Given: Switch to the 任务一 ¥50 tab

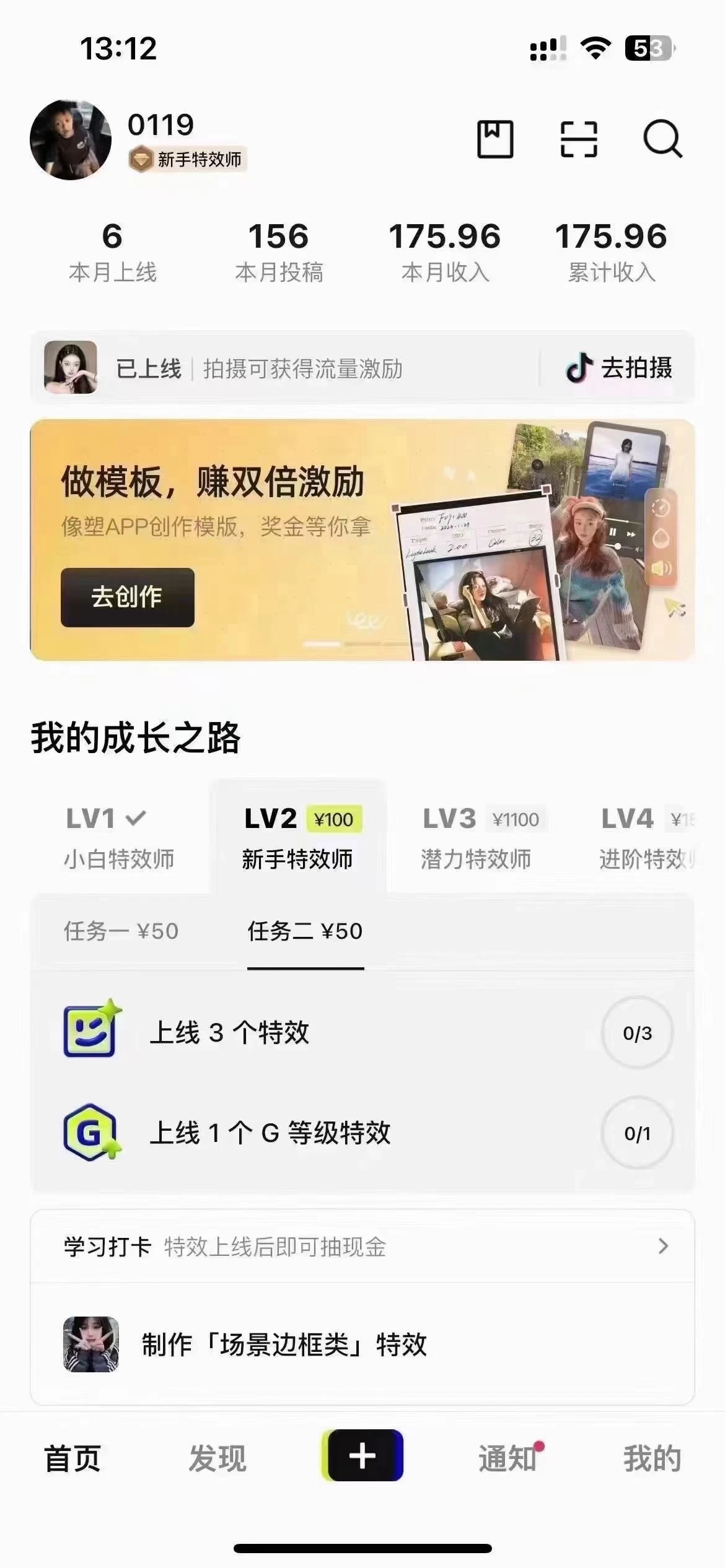Looking at the screenshot, I should [x=121, y=931].
